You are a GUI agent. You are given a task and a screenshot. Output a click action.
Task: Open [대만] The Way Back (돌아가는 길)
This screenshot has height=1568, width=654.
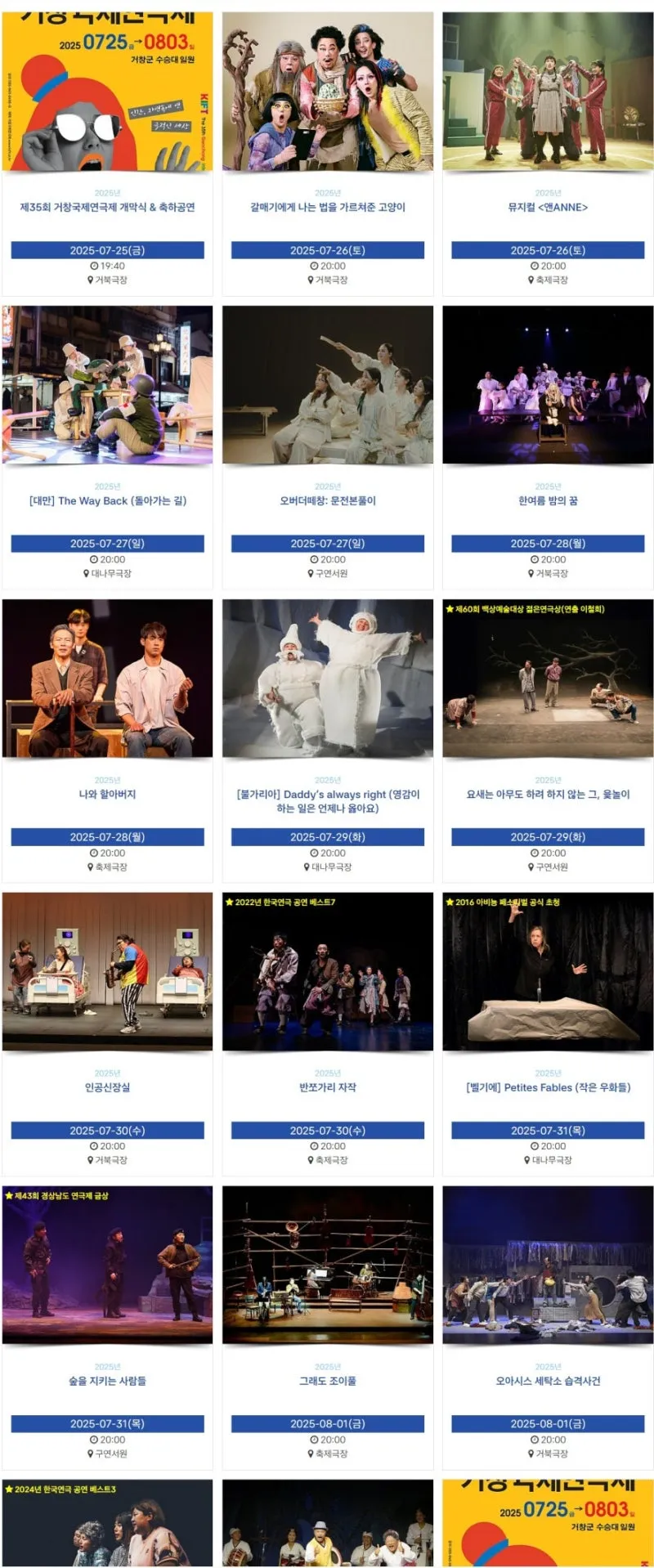[x=107, y=501]
